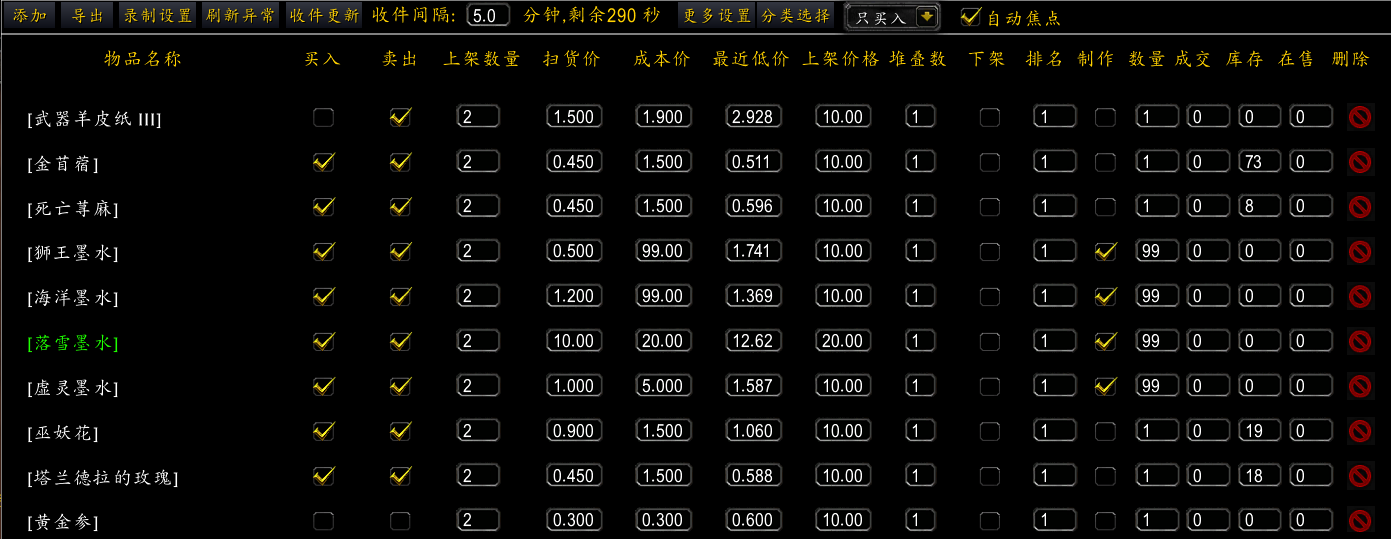Tap the 收件更新 button
Image resolution: width=1391 pixels, height=539 pixels.
323,16
